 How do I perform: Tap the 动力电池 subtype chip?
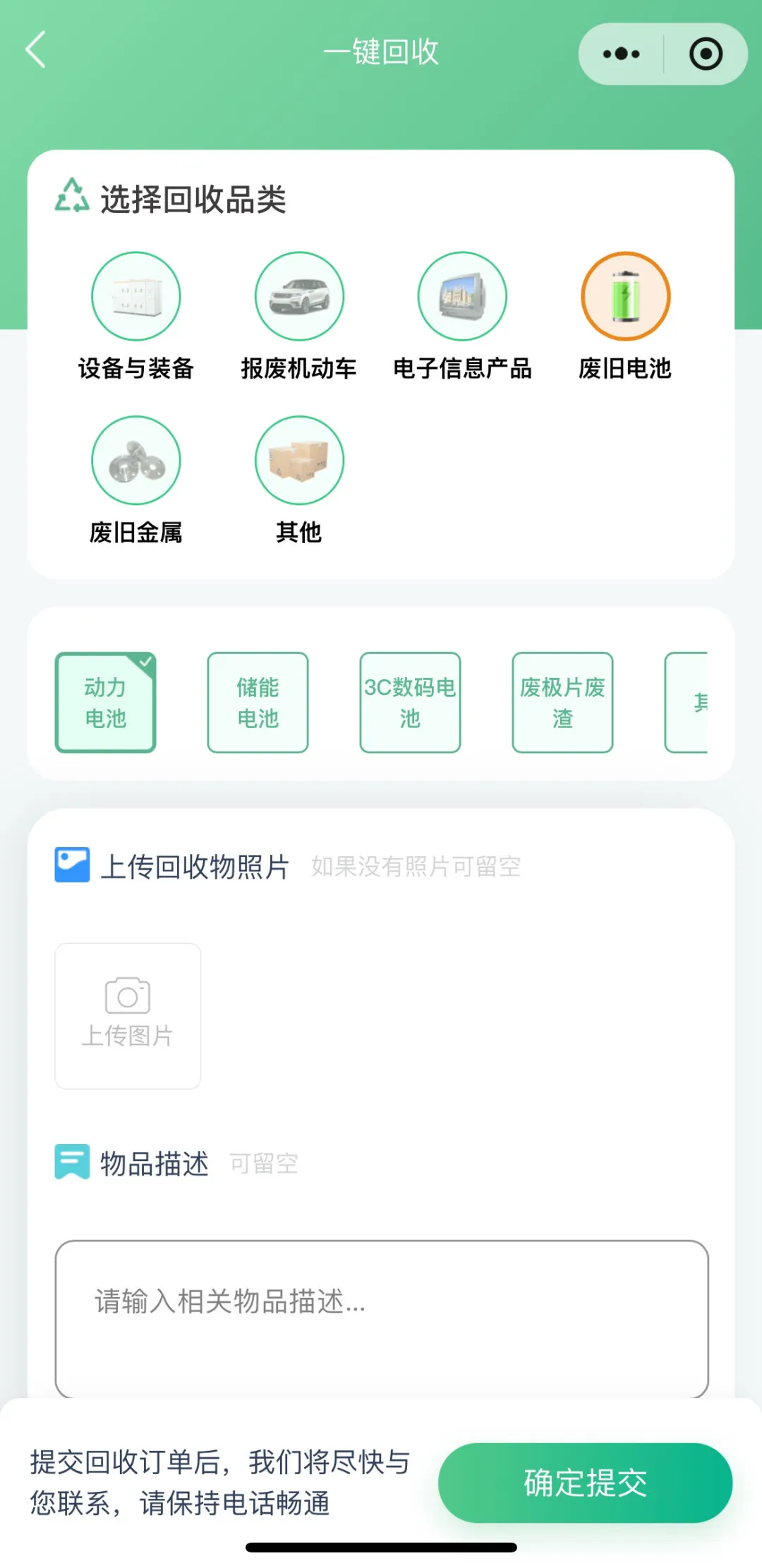click(x=105, y=703)
